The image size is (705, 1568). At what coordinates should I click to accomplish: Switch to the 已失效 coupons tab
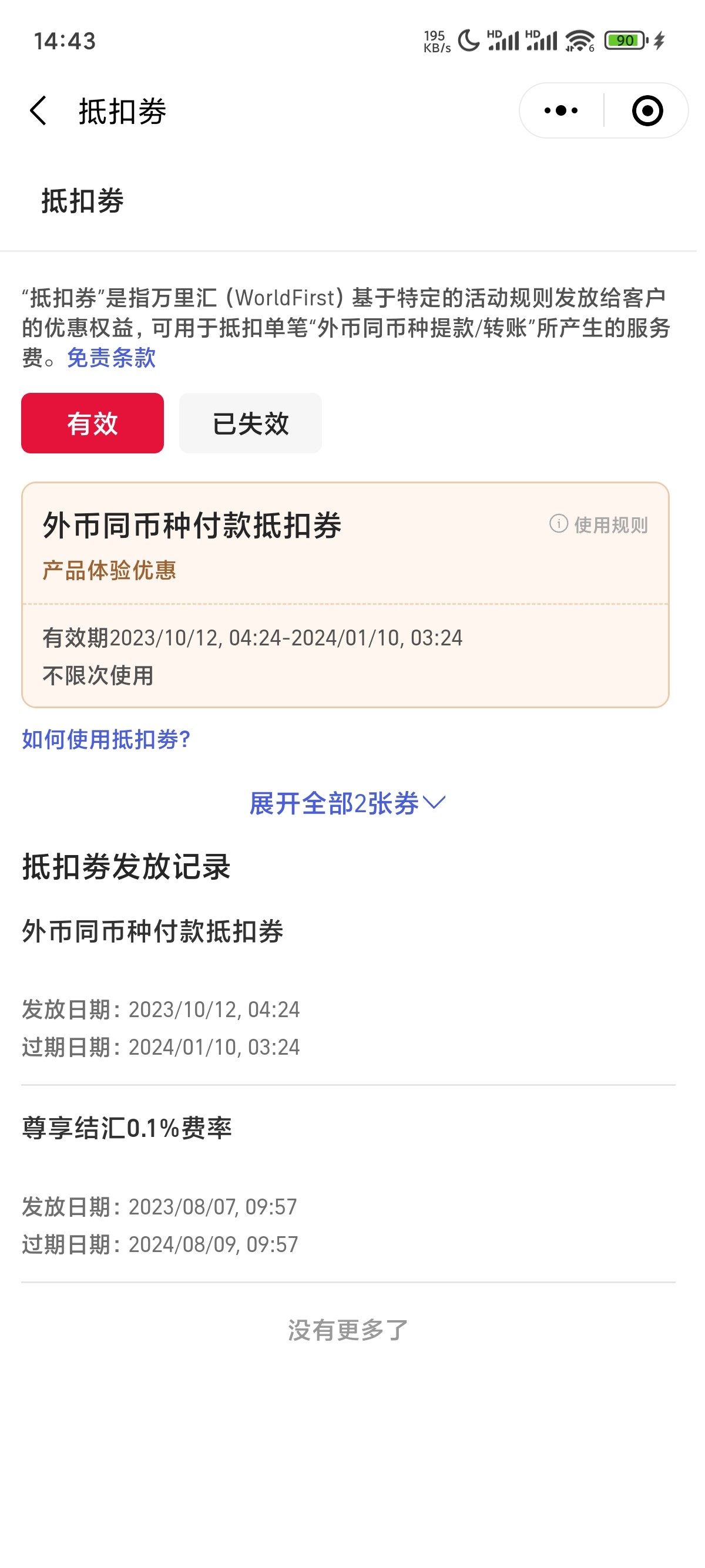[x=250, y=423]
